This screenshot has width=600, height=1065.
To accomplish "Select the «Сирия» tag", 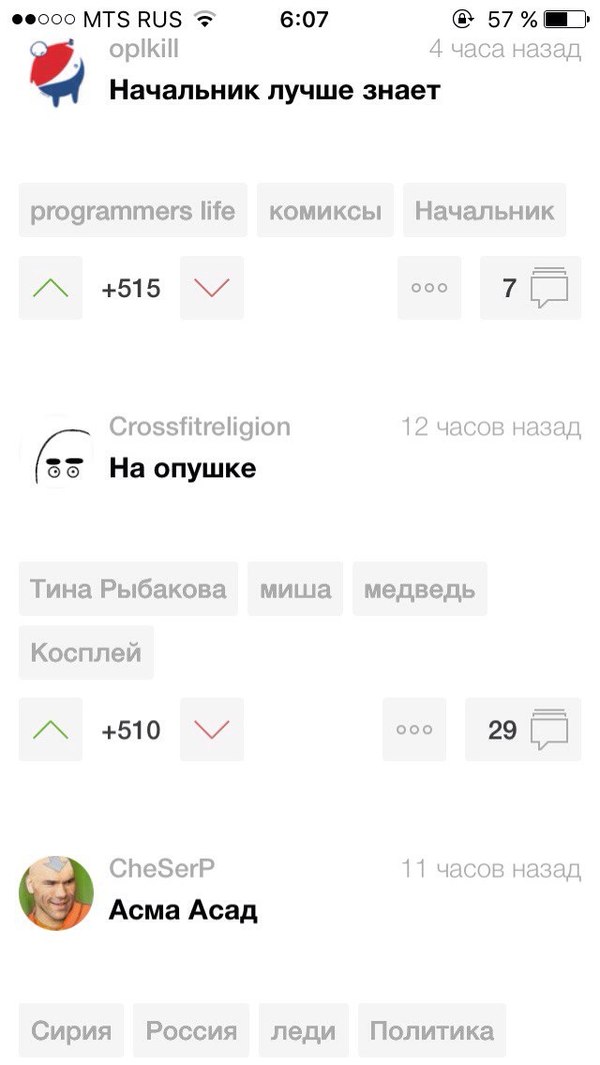I will (x=71, y=1031).
